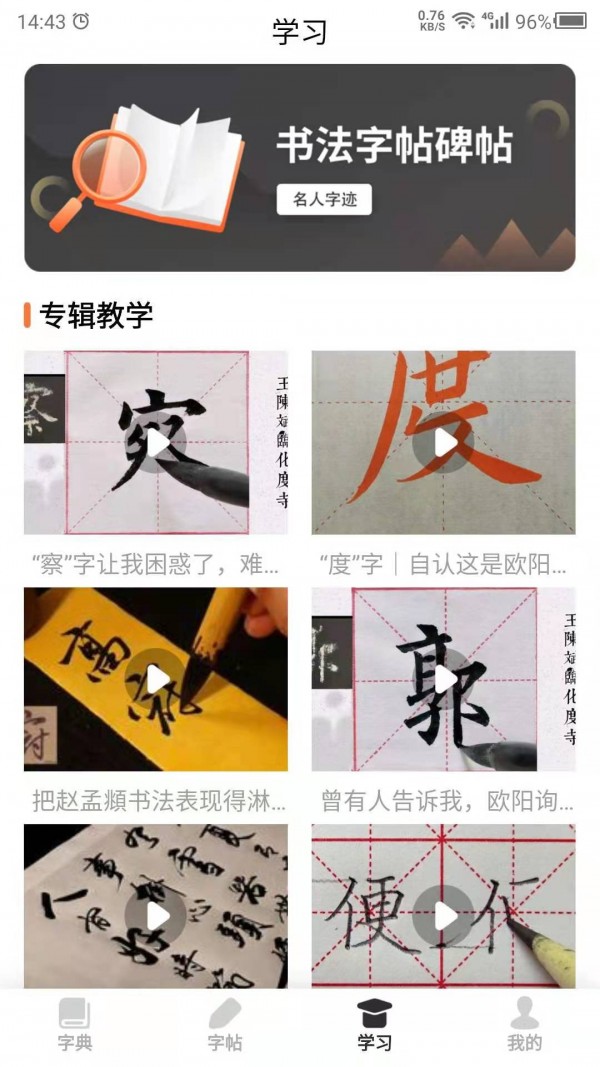
Task: Tap the 名人字迹 button
Action: (324, 200)
